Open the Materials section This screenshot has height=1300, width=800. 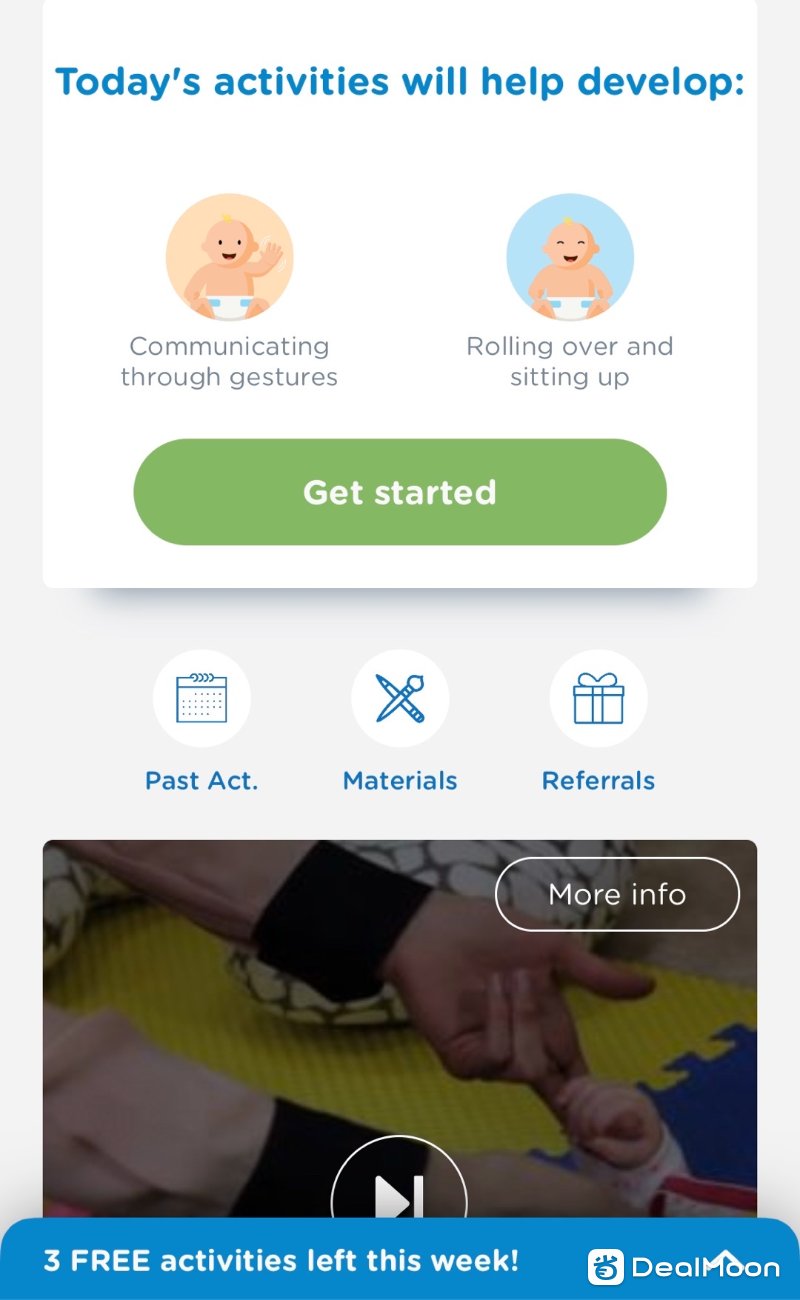click(x=400, y=699)
